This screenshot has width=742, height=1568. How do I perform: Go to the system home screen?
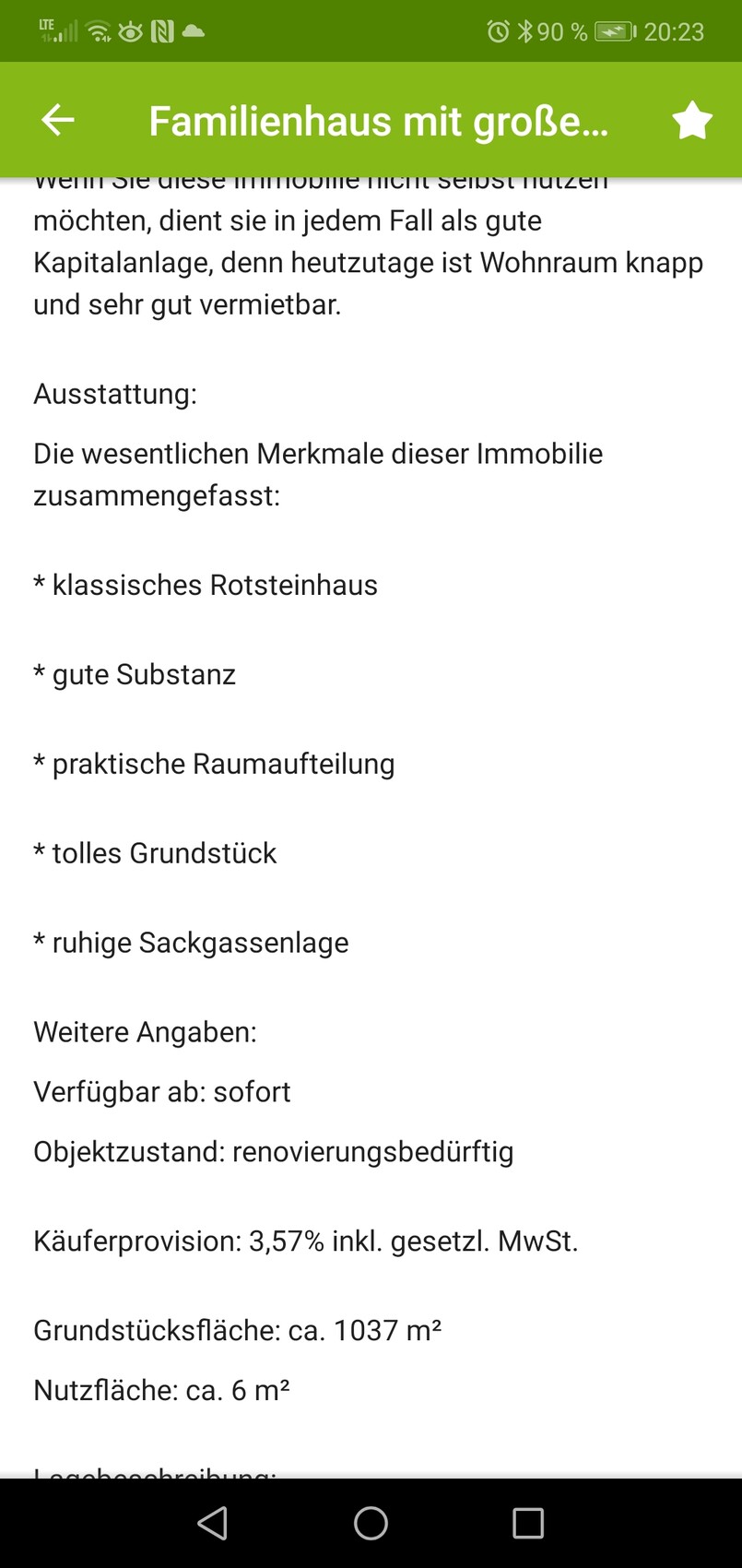coord(371,1523)
